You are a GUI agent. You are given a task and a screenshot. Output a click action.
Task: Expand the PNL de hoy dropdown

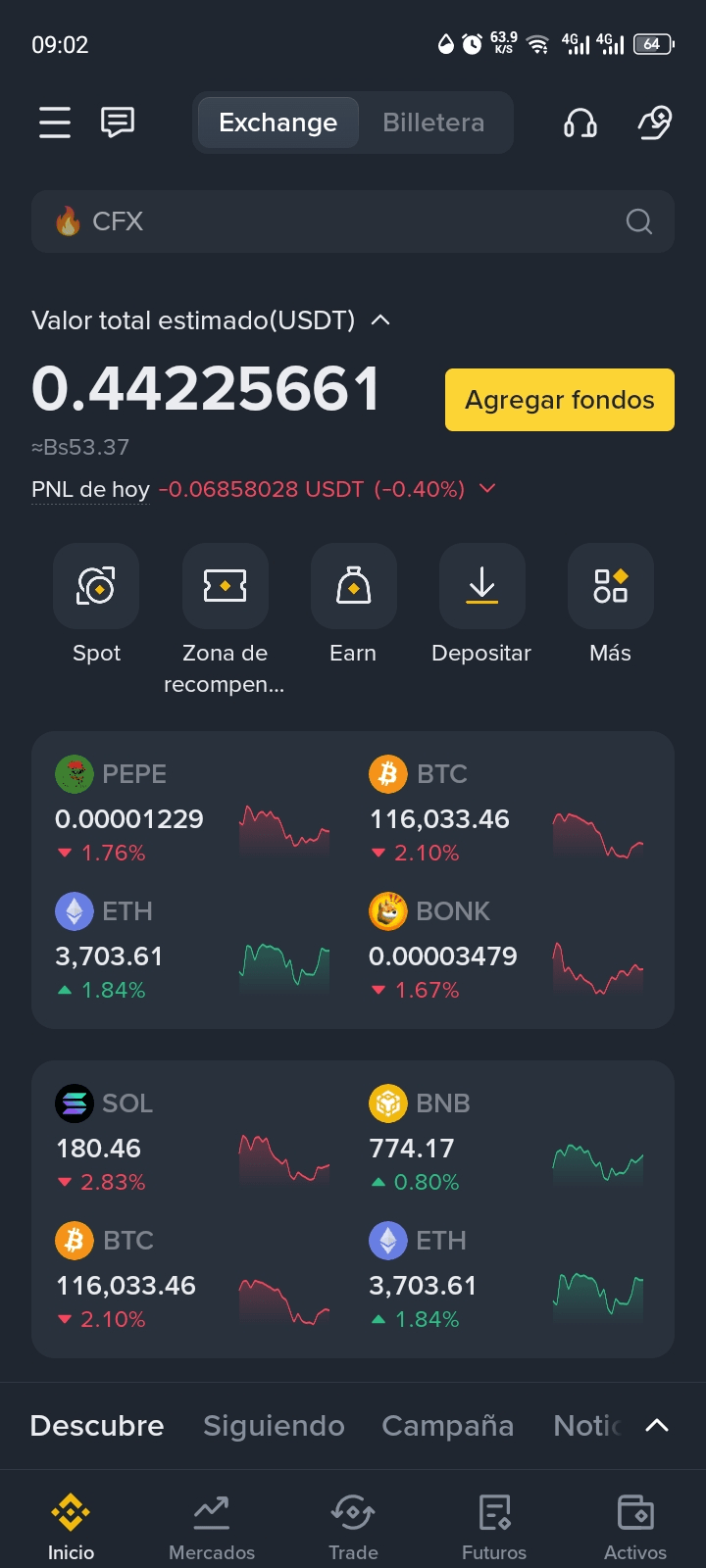click(487, 488)
